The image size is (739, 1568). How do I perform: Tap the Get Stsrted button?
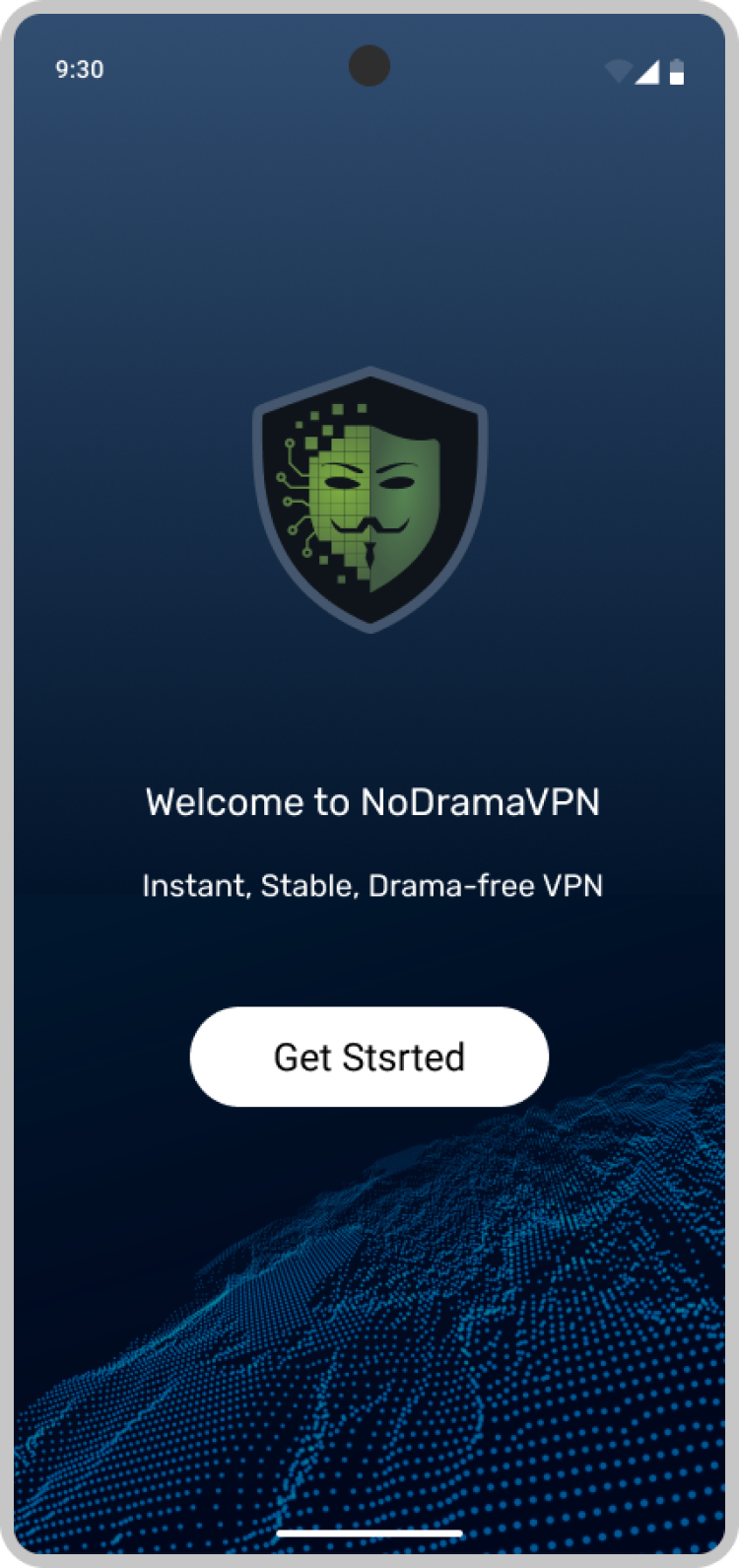[369, 1057]
